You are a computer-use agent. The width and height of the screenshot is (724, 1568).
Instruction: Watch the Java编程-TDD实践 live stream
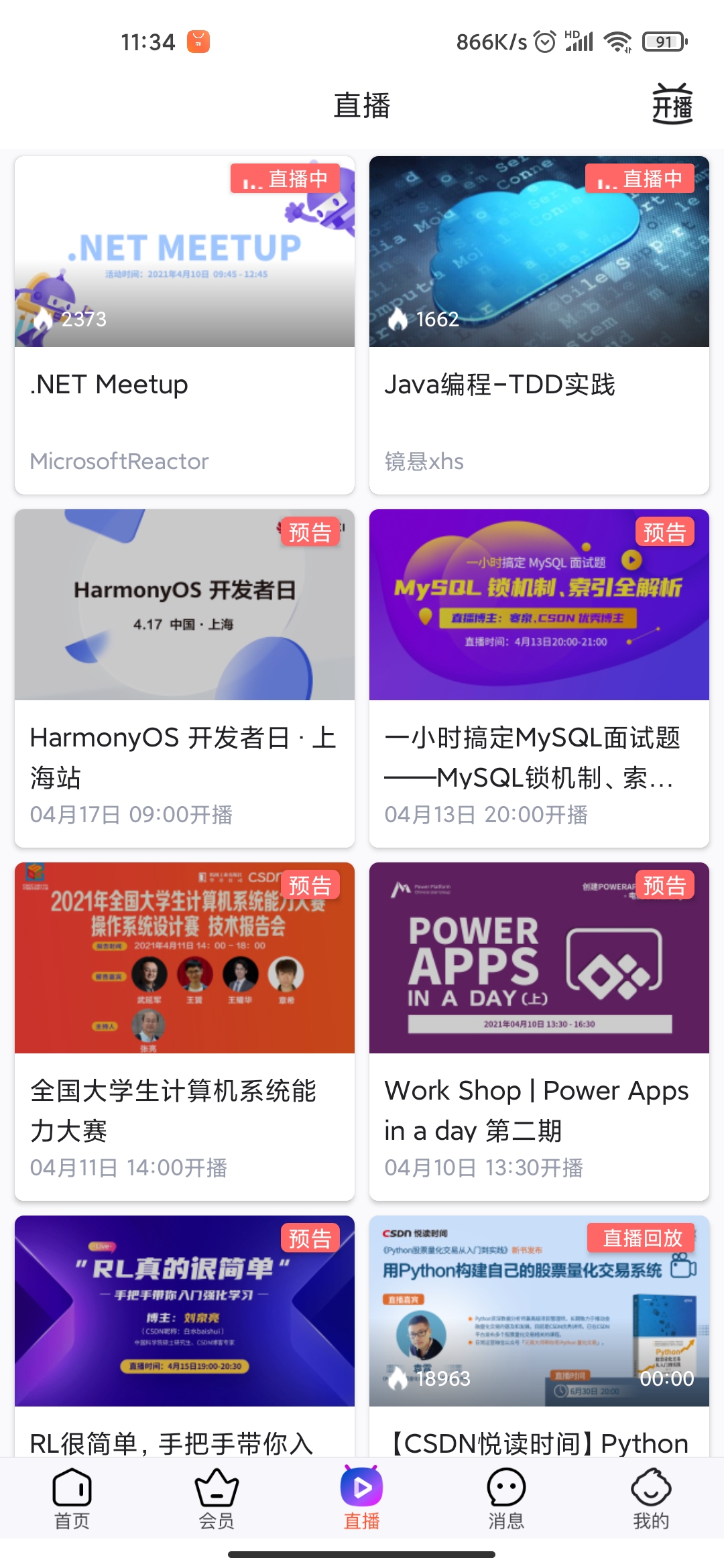(x=539, y=325)
